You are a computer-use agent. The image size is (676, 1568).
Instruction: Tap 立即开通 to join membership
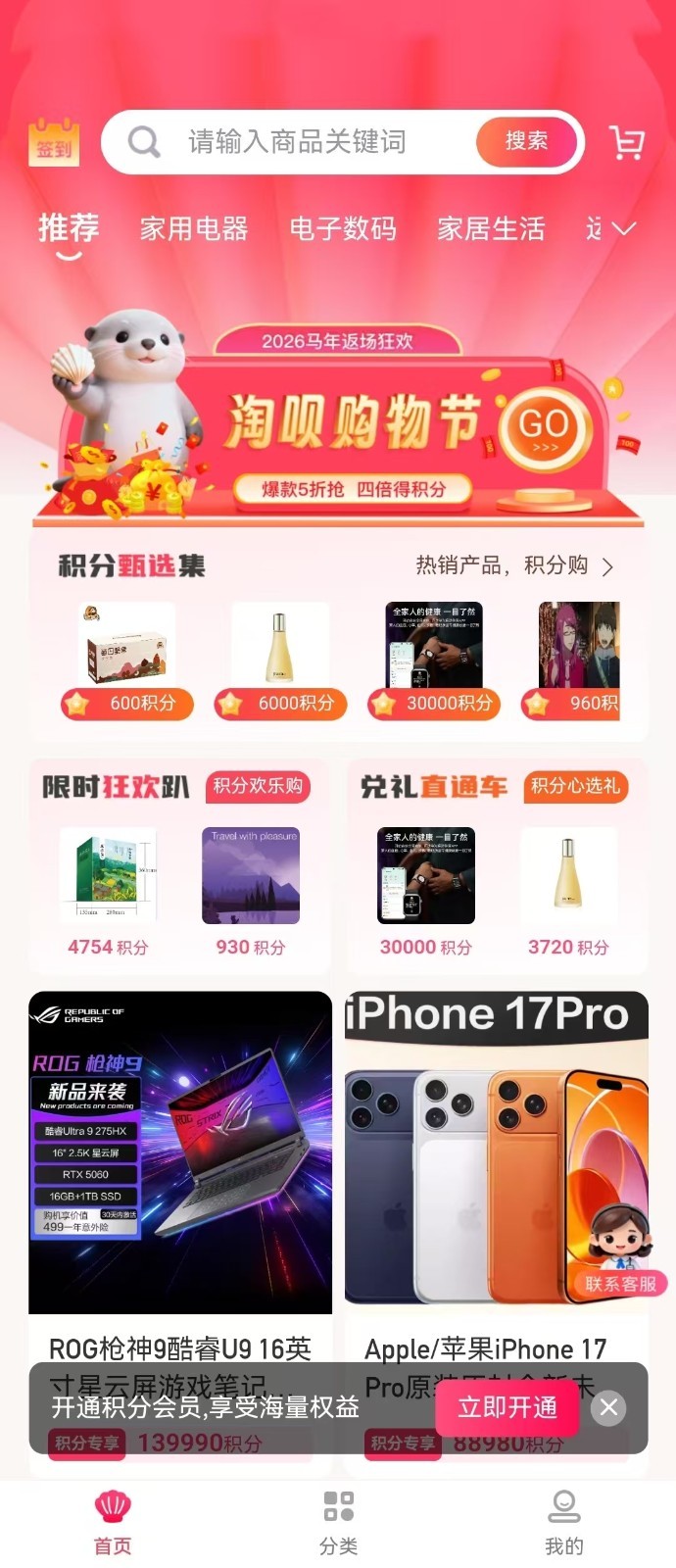[507, 1408]
